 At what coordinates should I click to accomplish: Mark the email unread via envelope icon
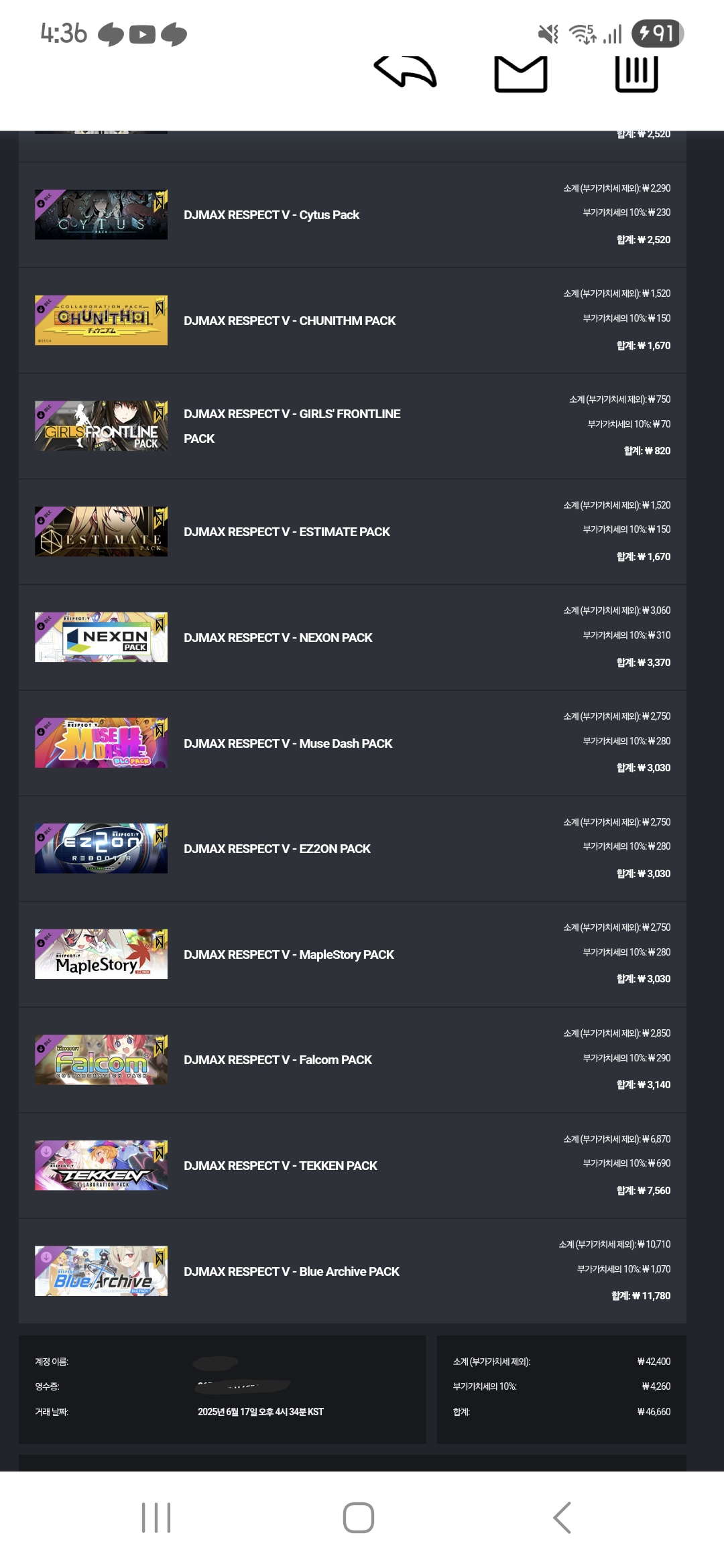(x=521, y=74)
